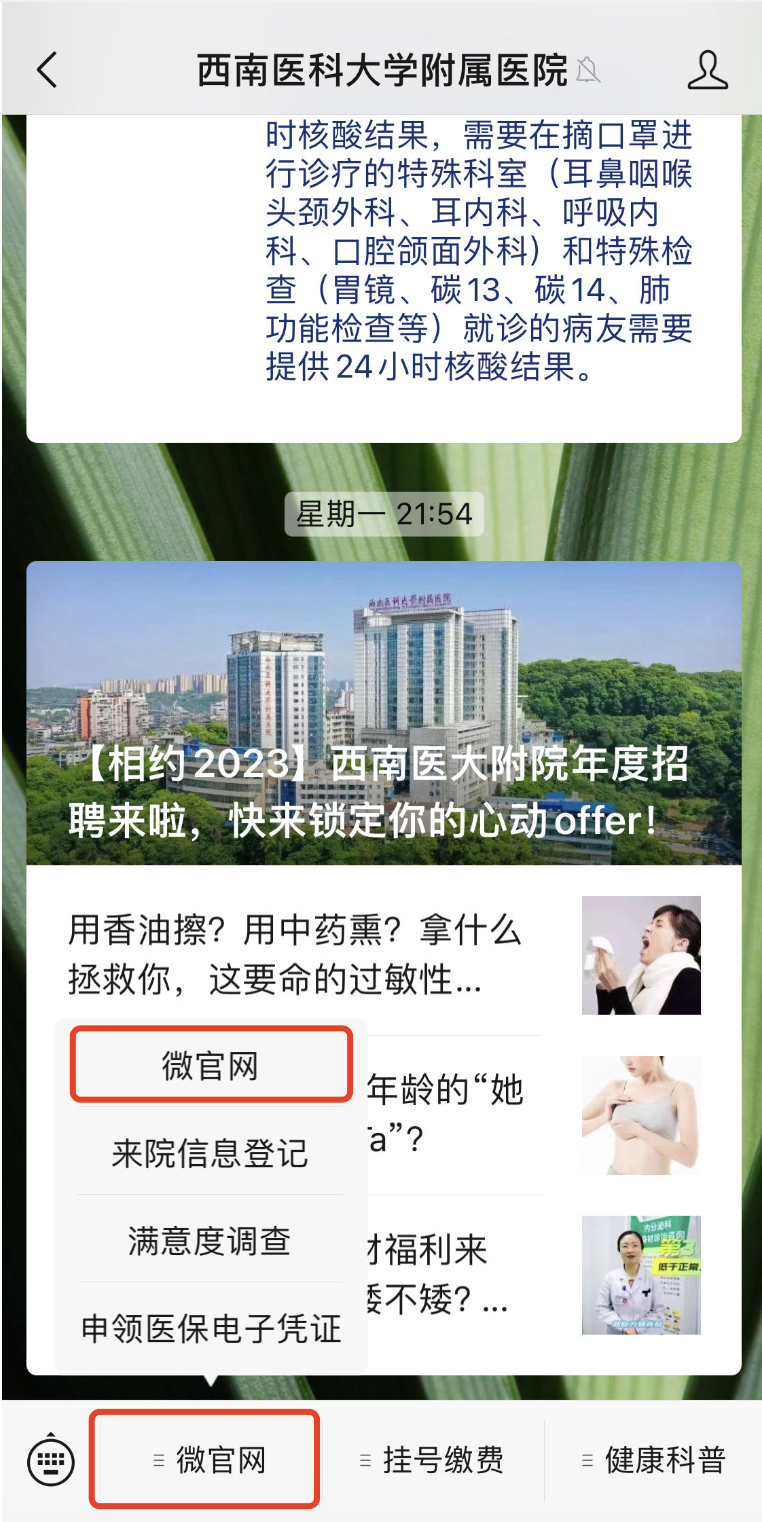The image size is (762, 1522).
Task: Switch to keyboard input mode
Action: [50, 1461]
